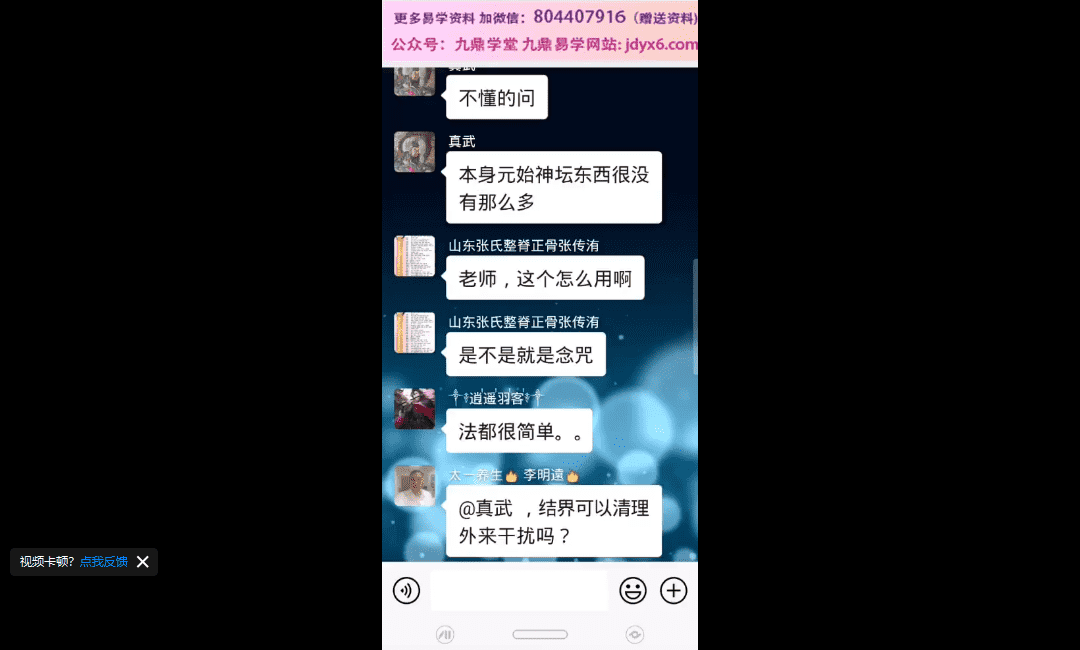Image resolution: width=1080 pixels, height=650 pixels.
Task: Focus the chat message input field
Action: click(x=519, y=591)
